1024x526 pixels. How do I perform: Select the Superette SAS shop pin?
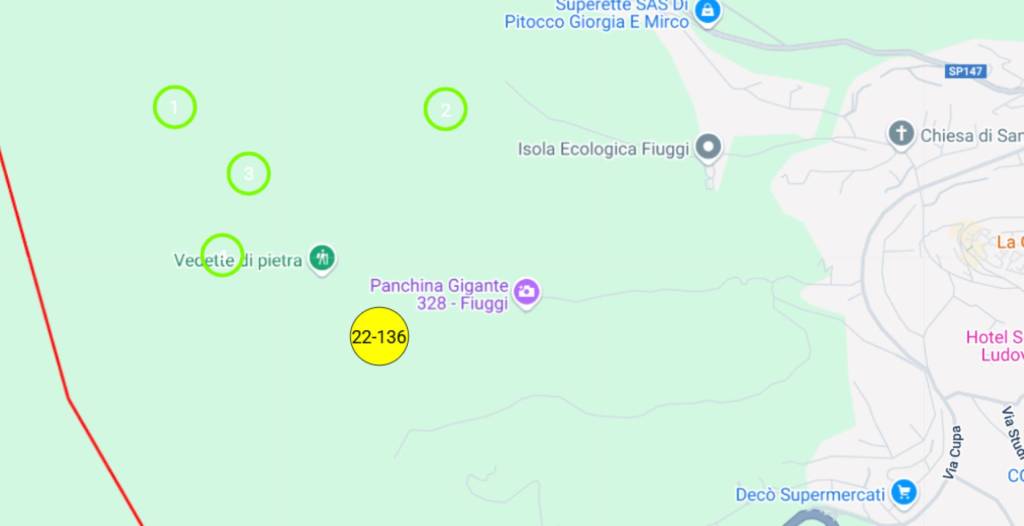click(x=707, y=12)
